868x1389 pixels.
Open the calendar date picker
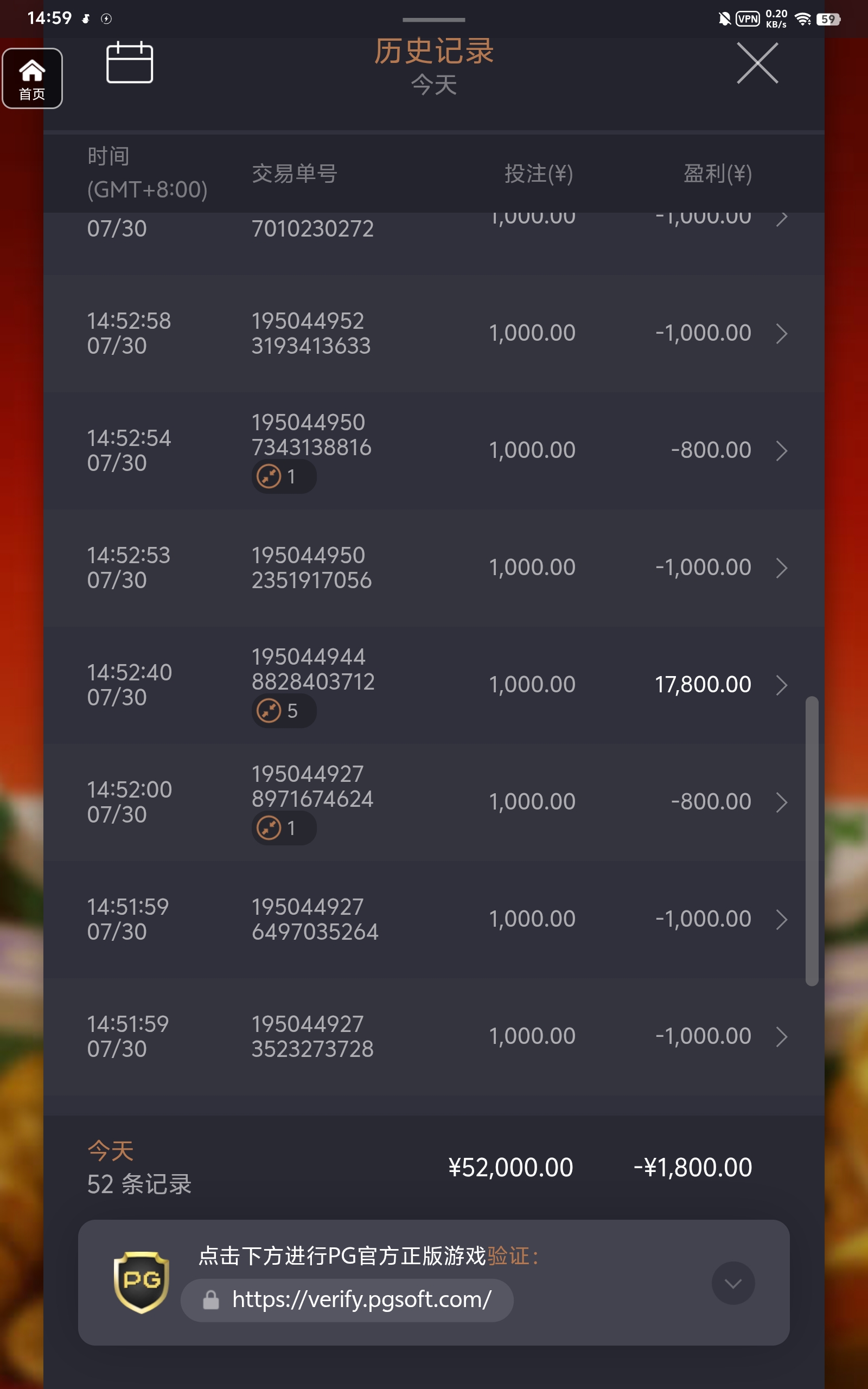click(x=129, y=62)
